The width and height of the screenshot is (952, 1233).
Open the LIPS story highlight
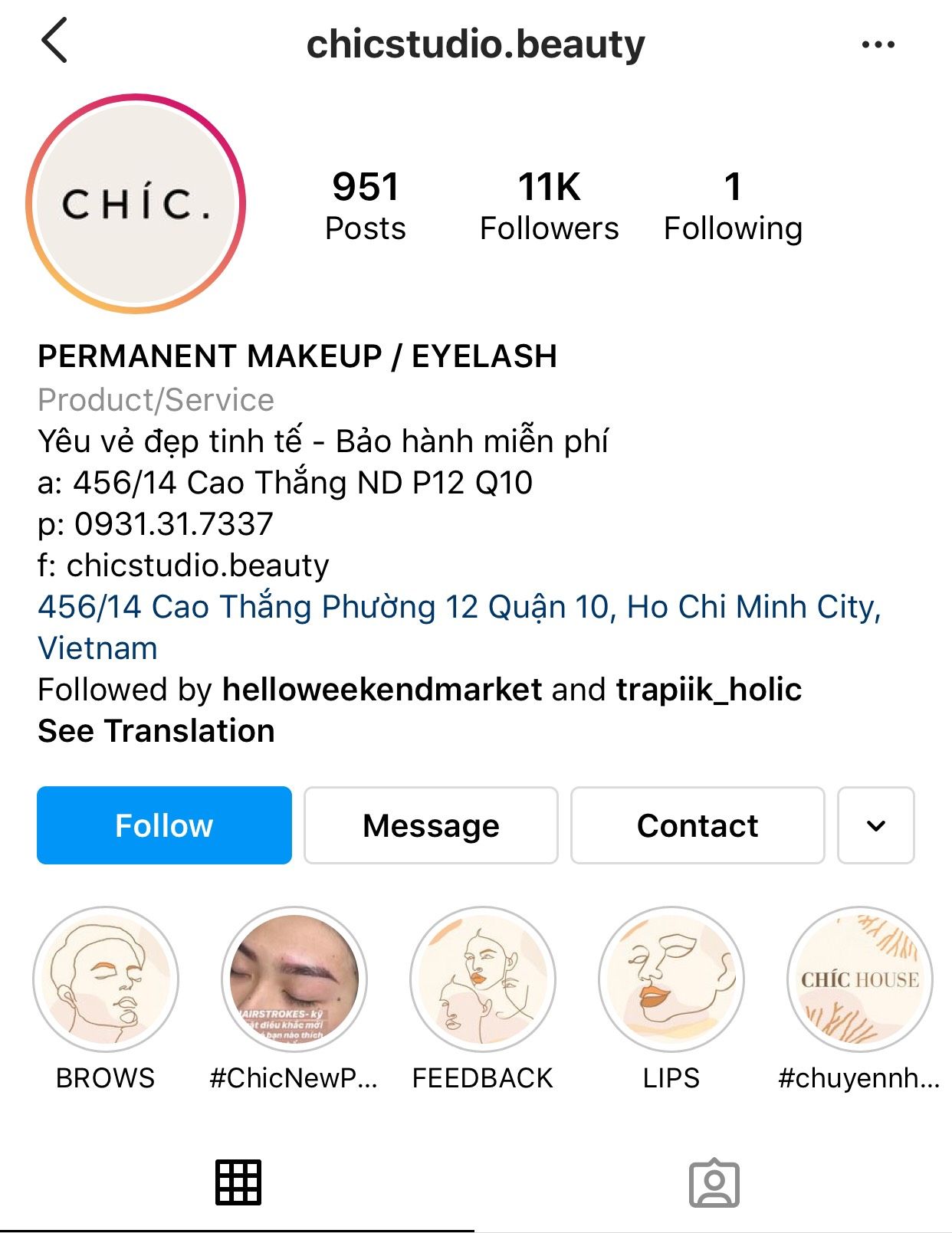pyautogui.click(x=671, y=979)
